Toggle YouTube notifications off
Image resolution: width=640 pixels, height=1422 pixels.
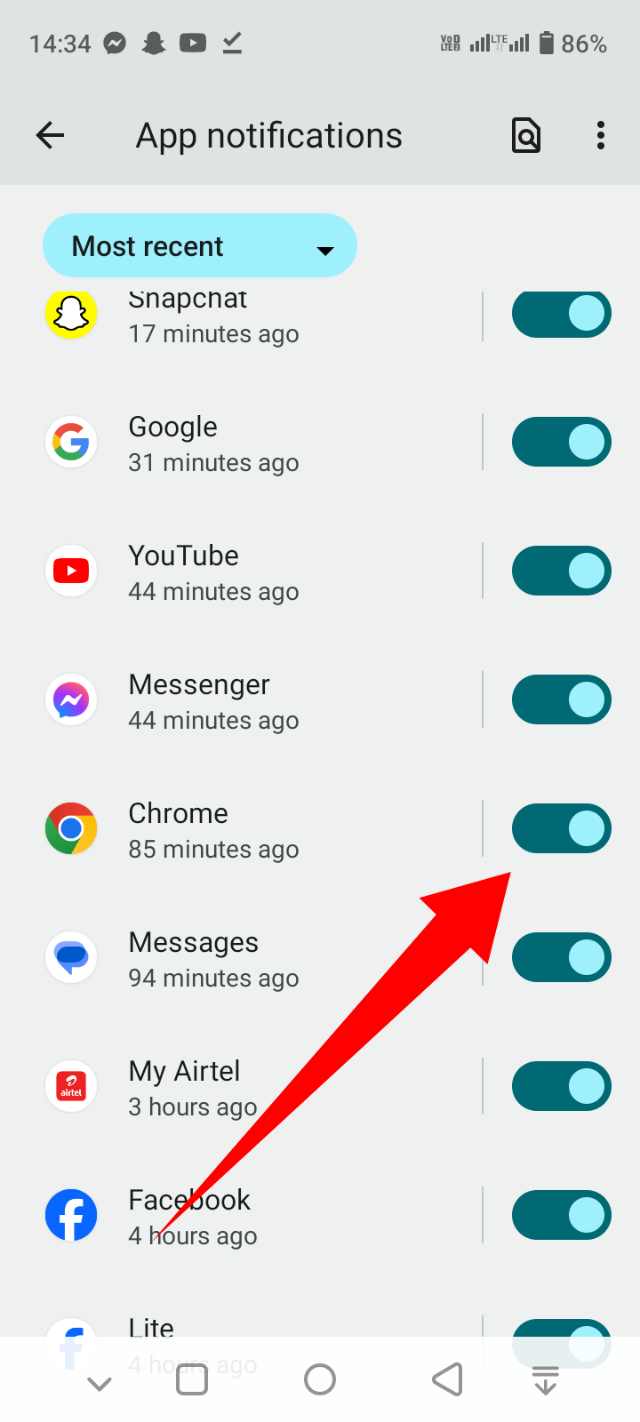tap(561, 571)
